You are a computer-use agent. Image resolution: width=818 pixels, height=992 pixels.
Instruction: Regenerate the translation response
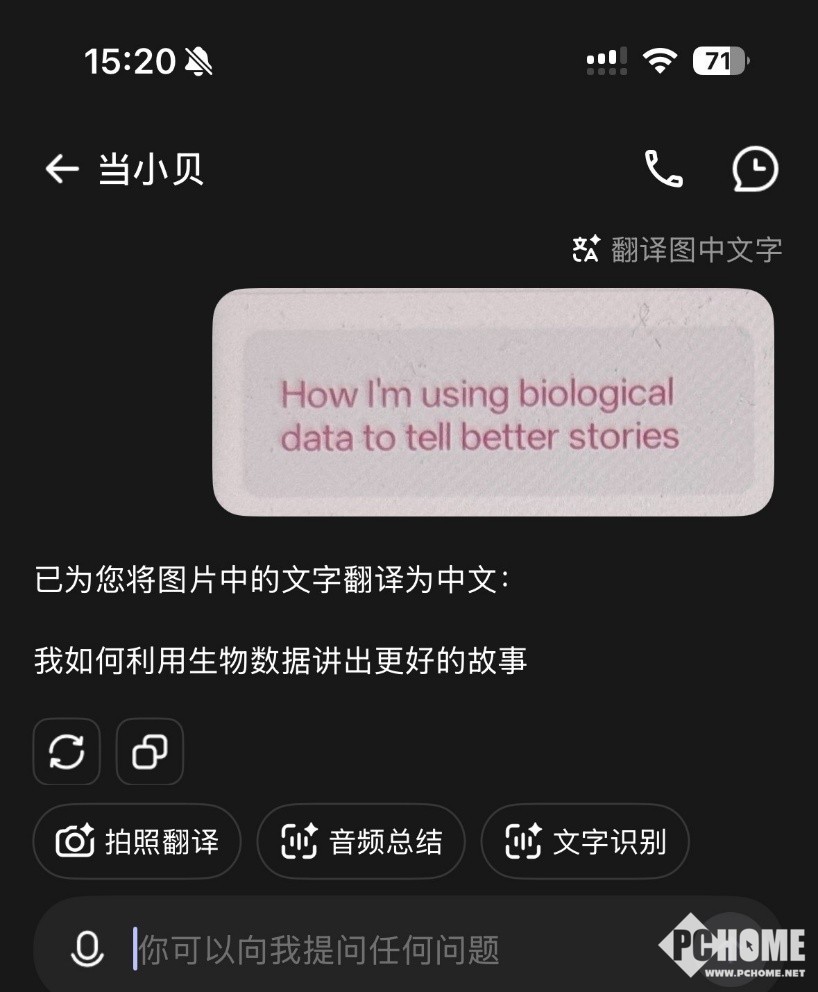67,751
